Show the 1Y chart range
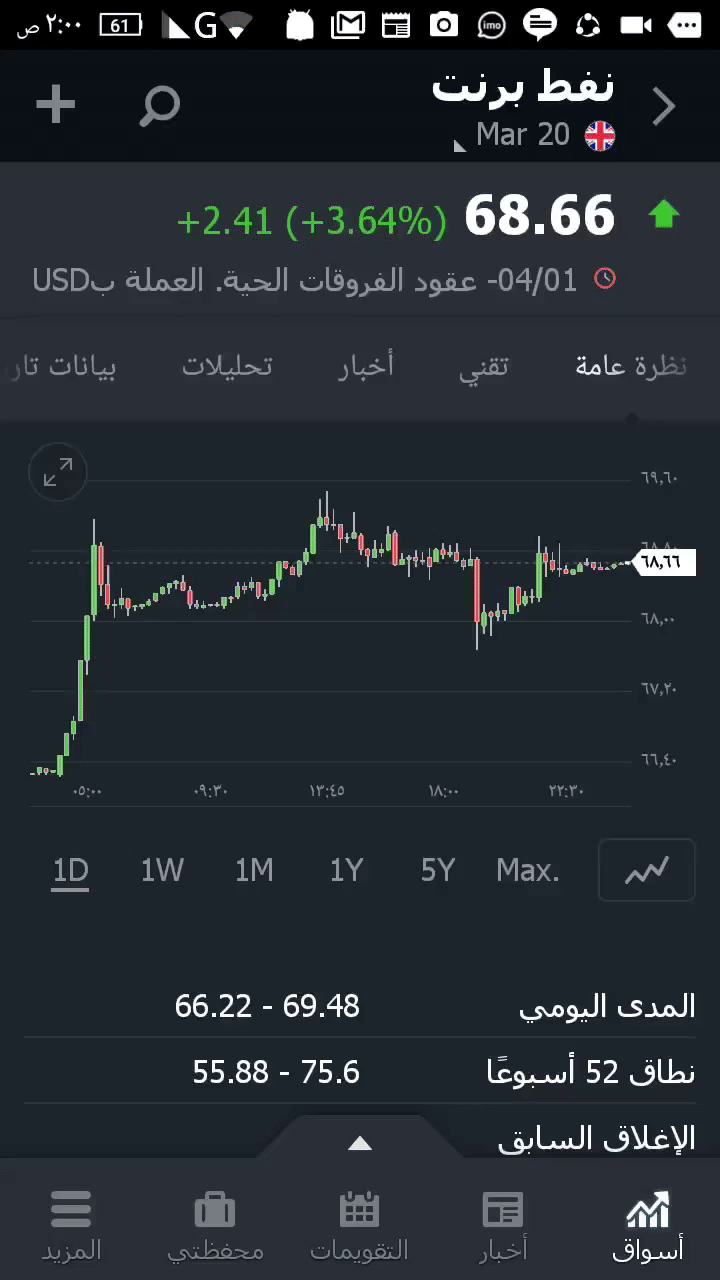 (346, 870)
